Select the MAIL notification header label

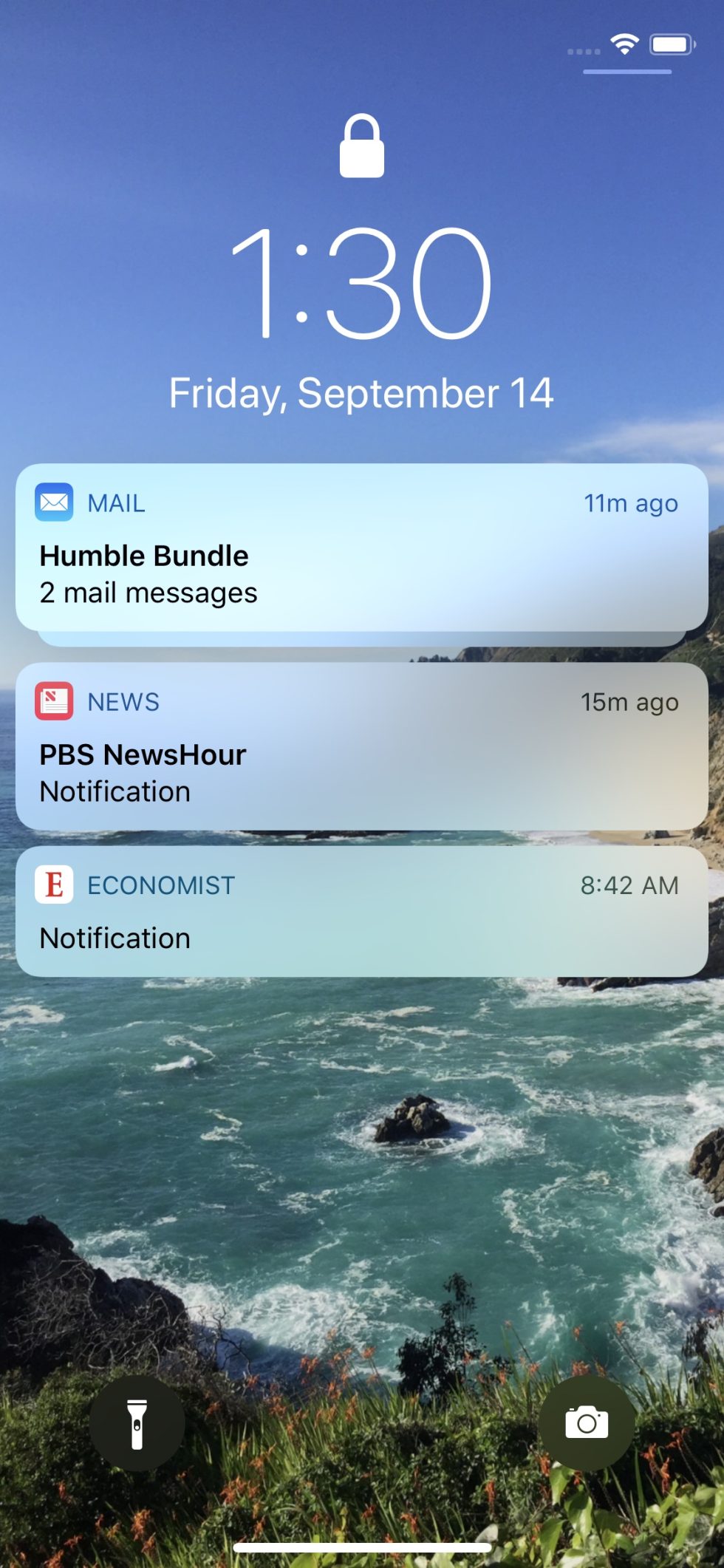[x=115, y=502]
